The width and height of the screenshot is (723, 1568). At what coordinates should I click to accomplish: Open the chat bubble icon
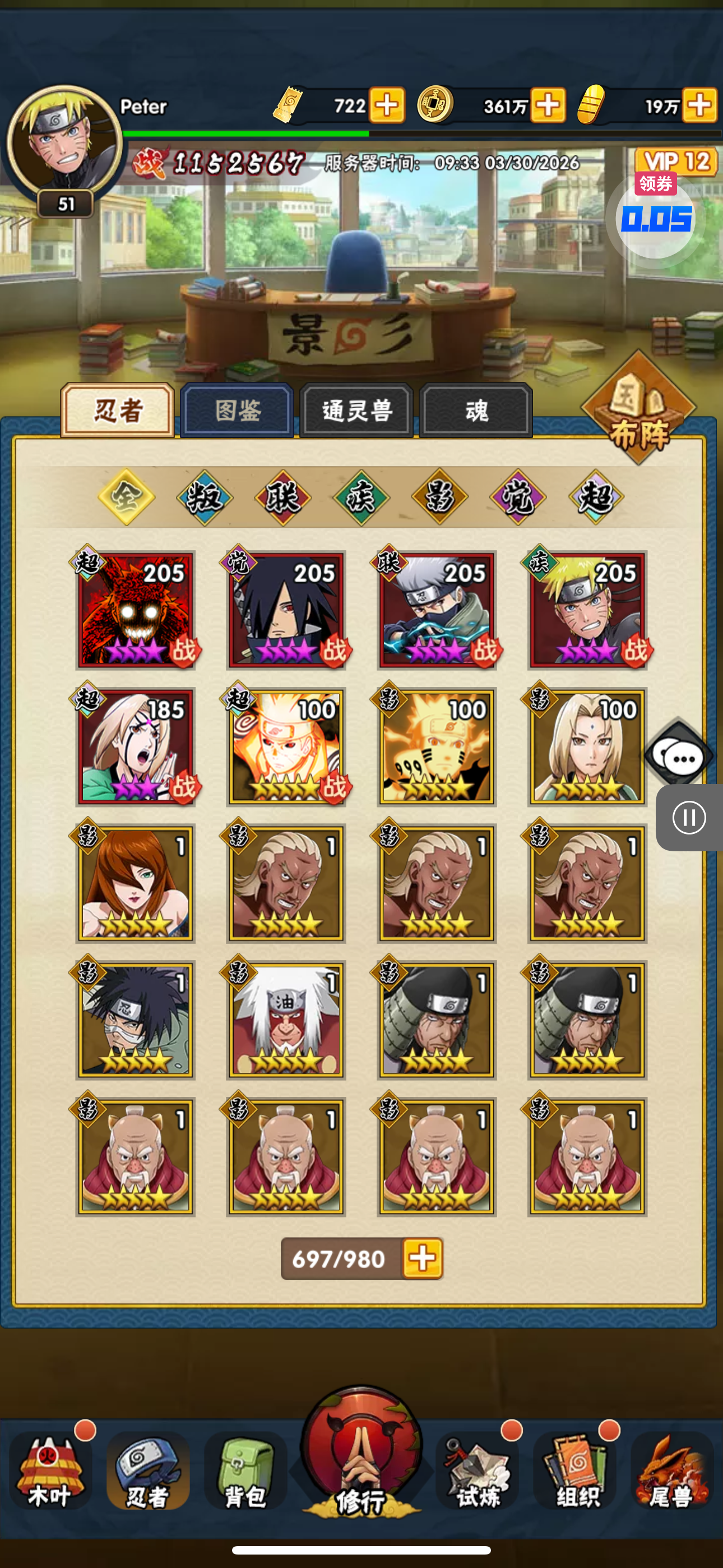679,758
